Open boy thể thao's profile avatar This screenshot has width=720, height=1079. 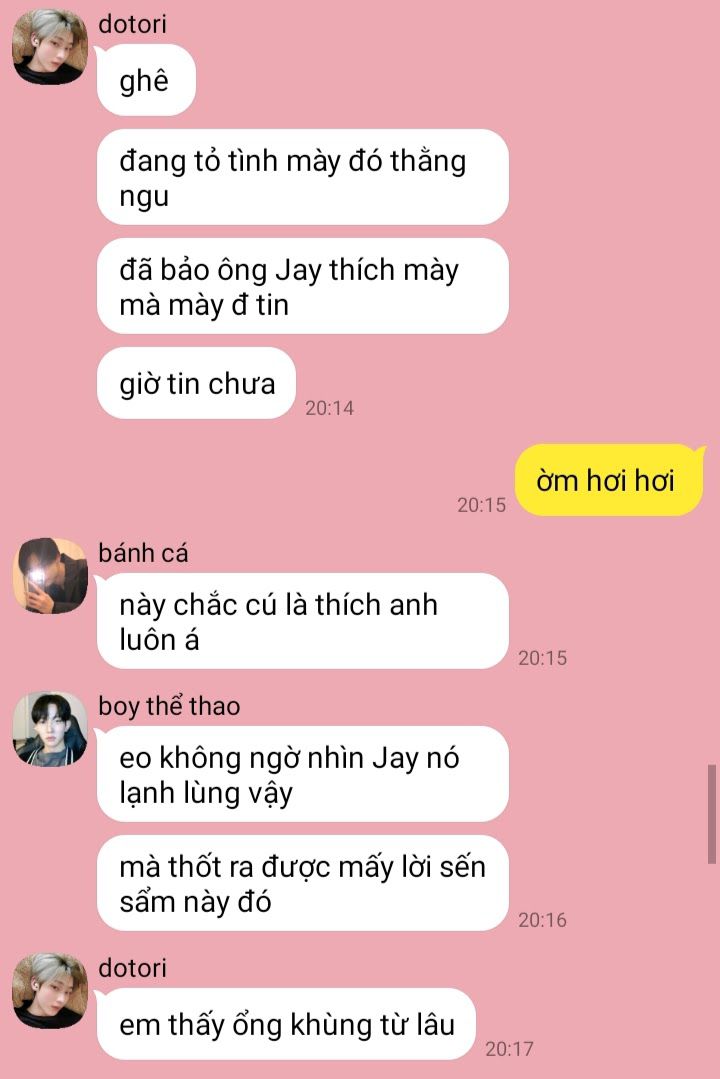coord(49,729)
